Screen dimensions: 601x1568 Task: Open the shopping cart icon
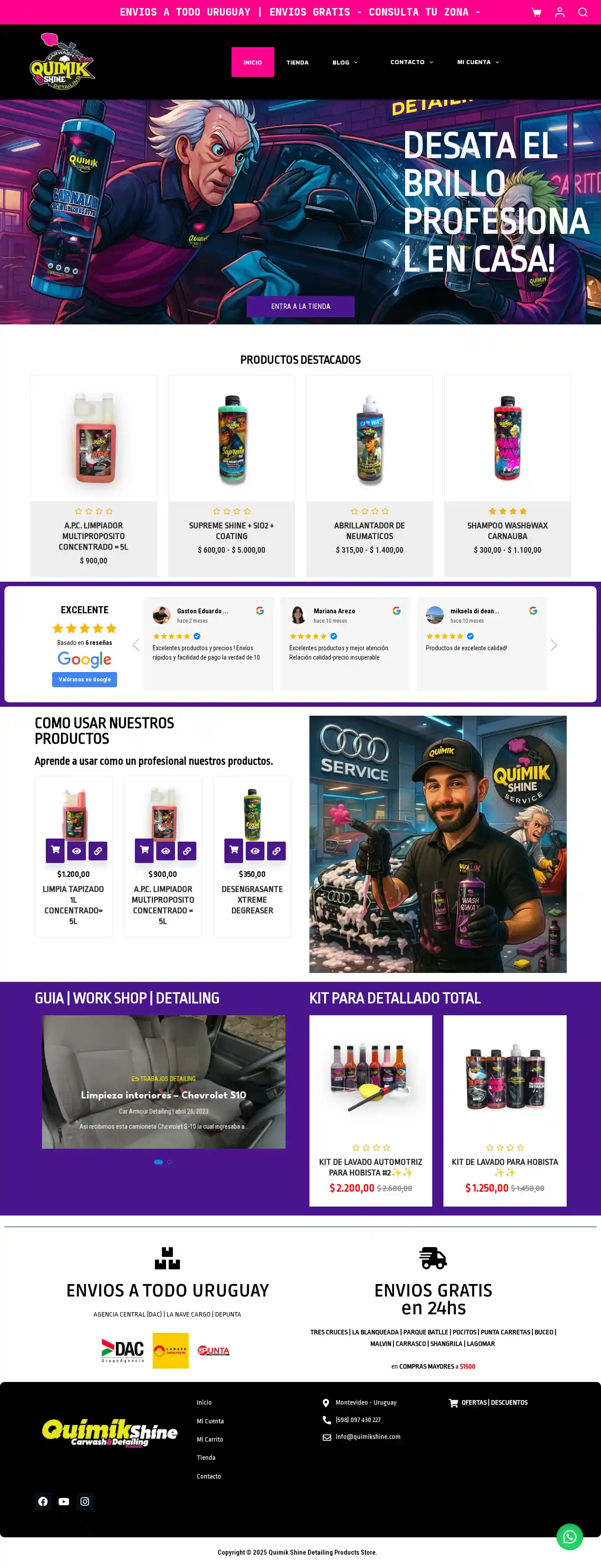536,12
